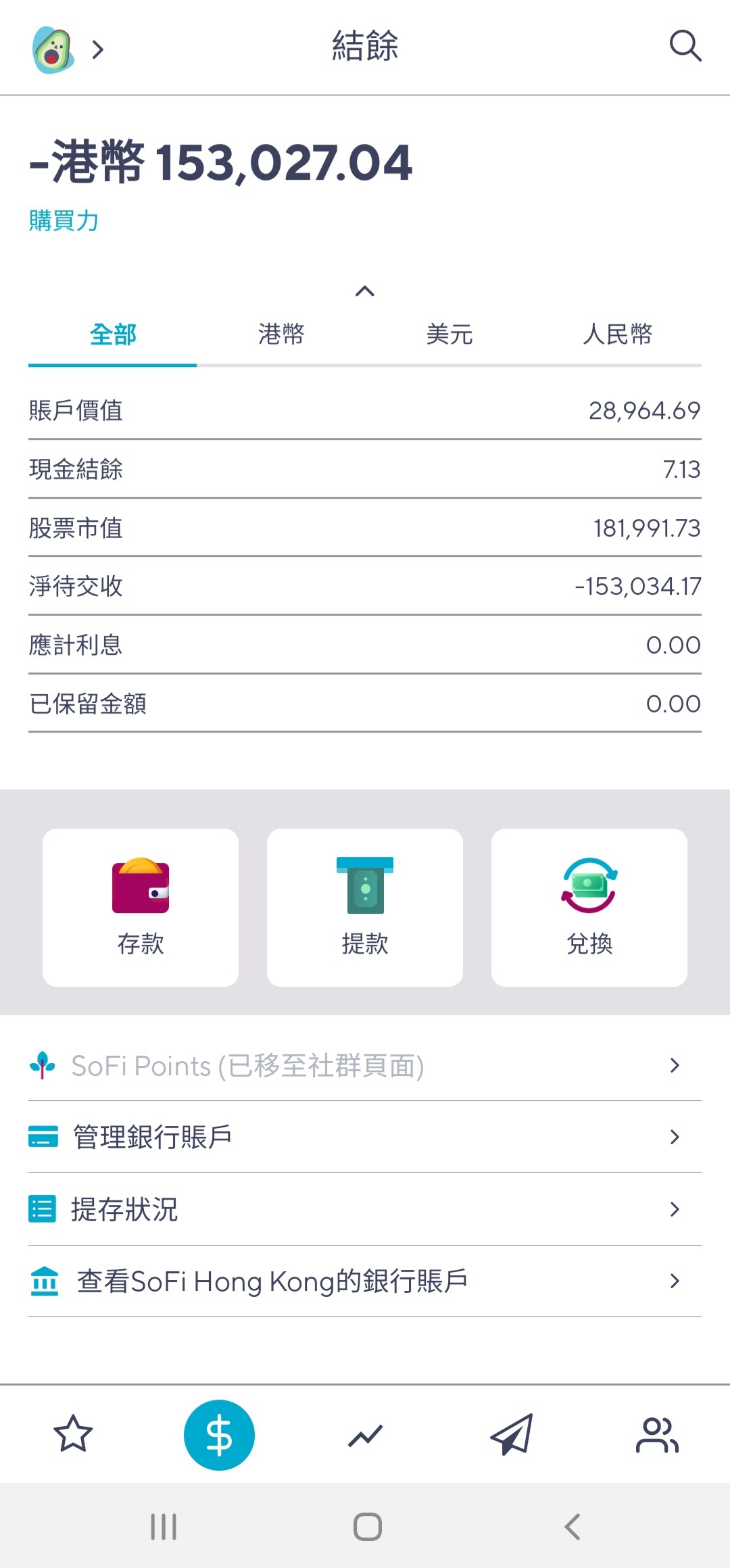
Task: Open the paper plane tab
Action: coord(512,1434)
